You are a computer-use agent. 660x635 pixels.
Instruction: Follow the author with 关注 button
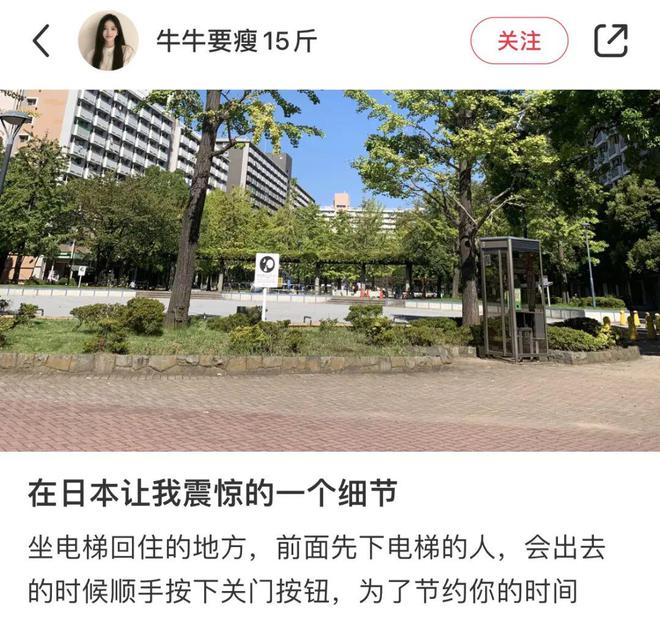[x=519, y=41]
